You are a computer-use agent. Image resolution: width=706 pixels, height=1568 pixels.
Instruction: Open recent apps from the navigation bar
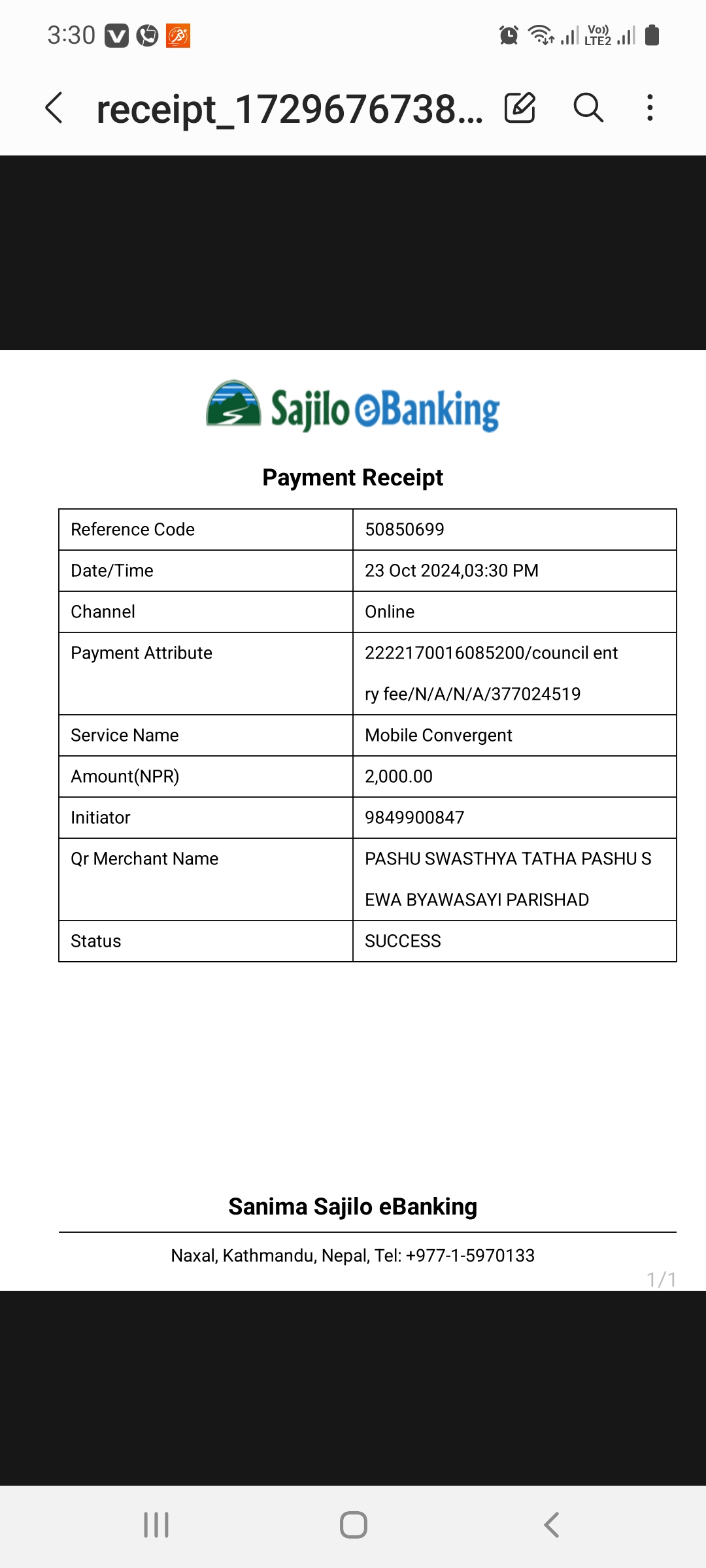156,1526
